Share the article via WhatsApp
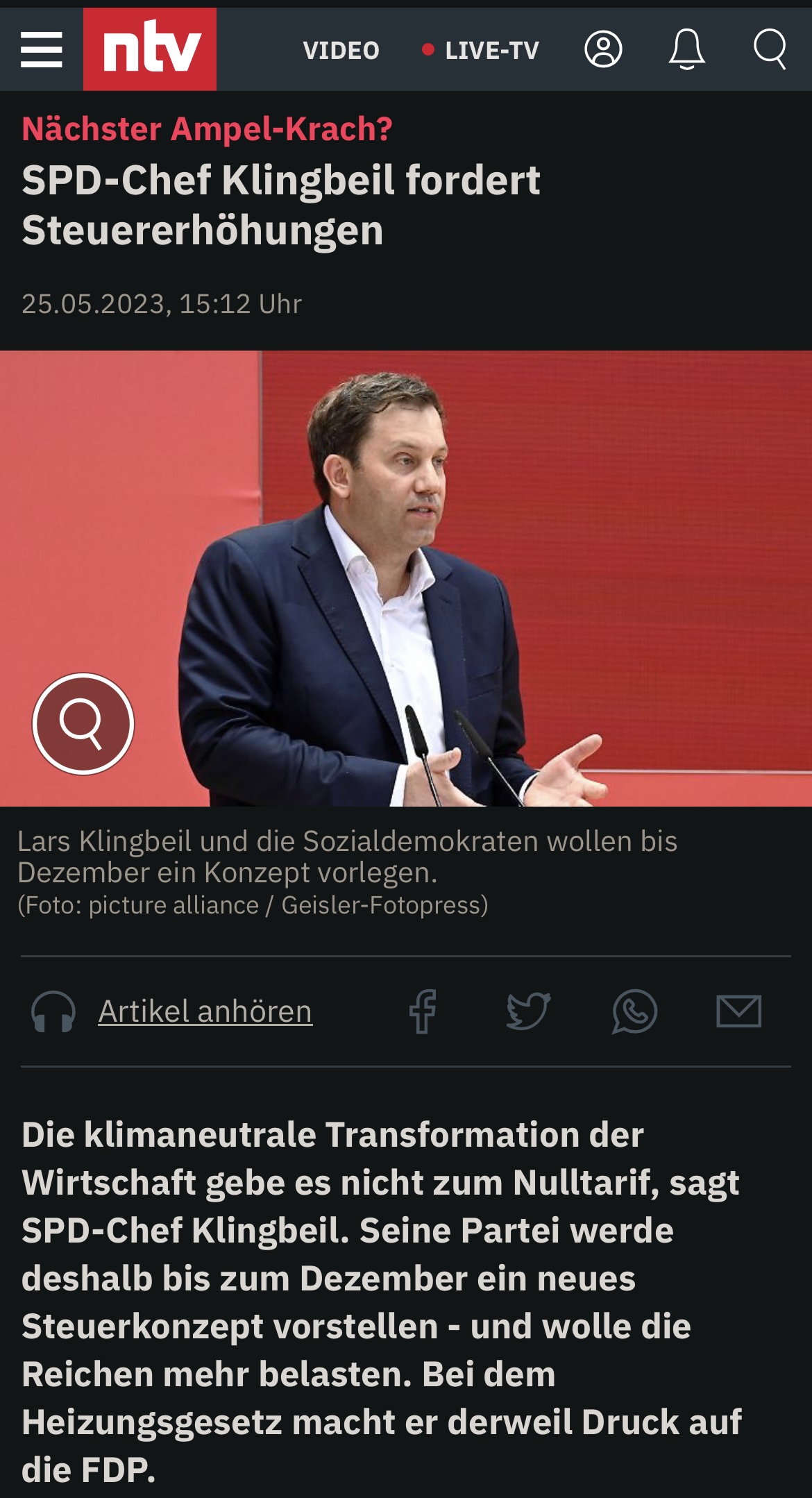812x1498 pixels. point(634,1011)
